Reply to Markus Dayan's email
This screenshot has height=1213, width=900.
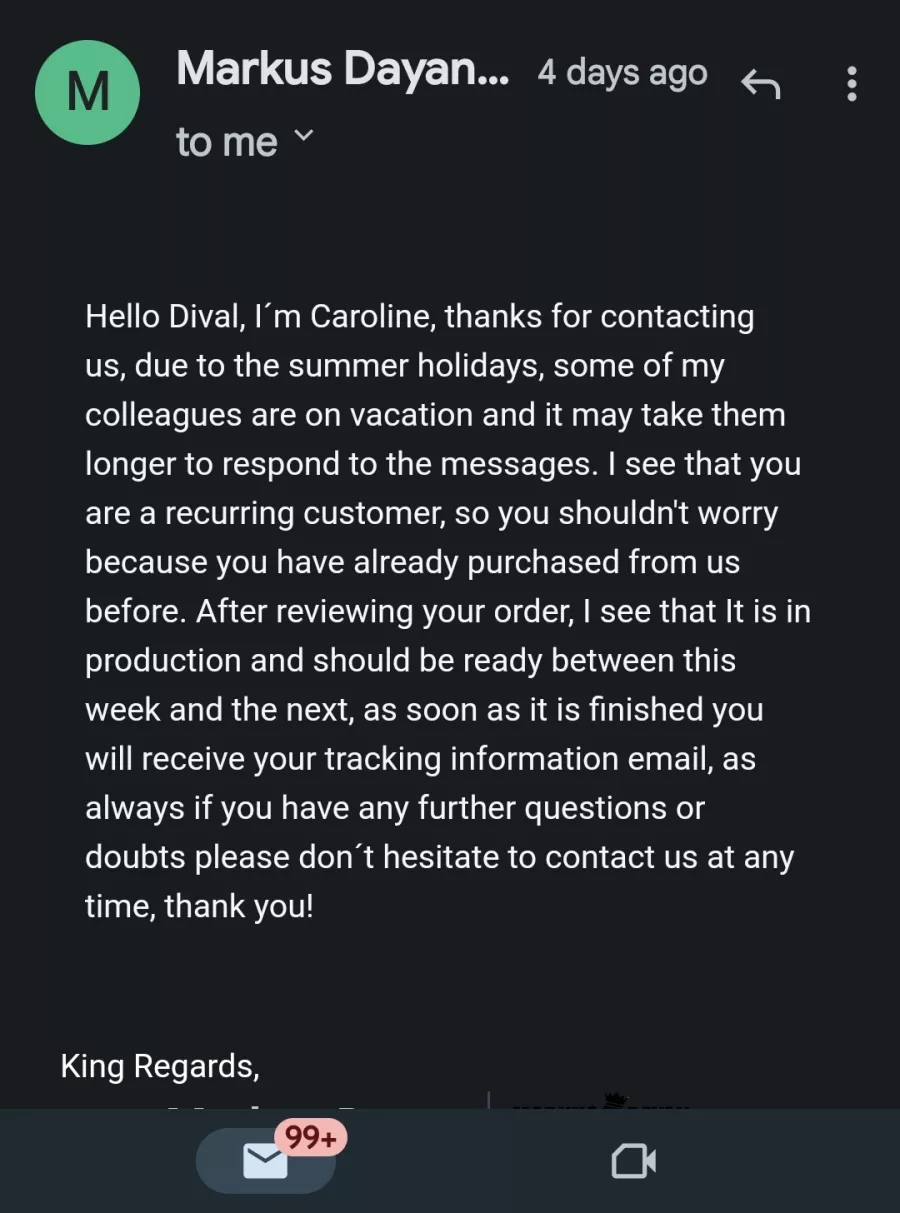(x=760, y=85)
